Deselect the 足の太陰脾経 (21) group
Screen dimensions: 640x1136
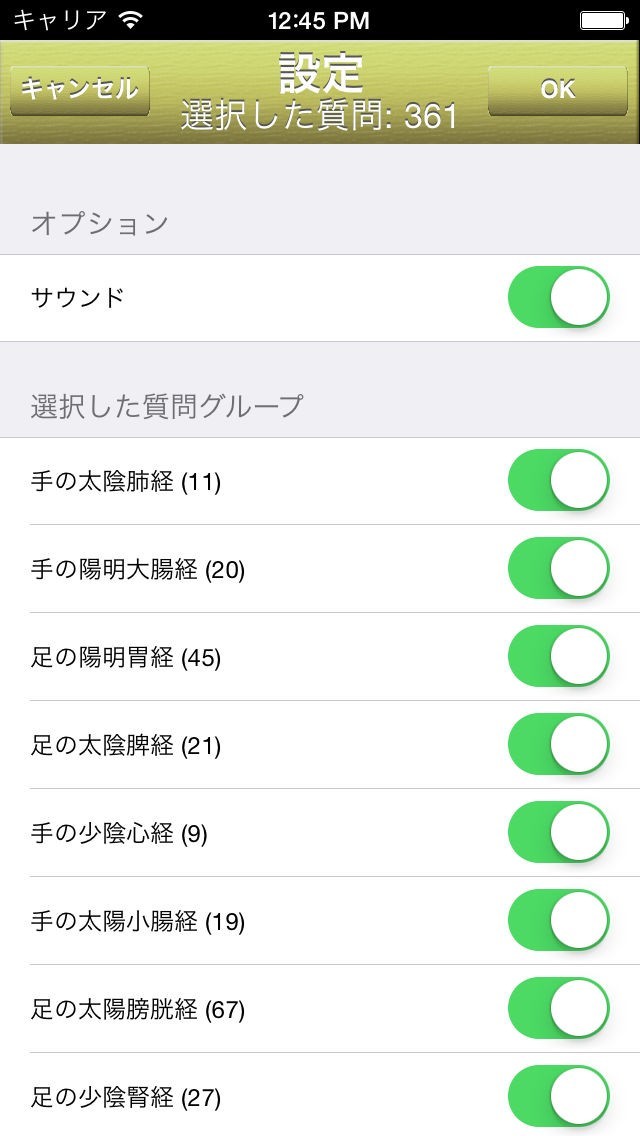click(x=558, y=745)
